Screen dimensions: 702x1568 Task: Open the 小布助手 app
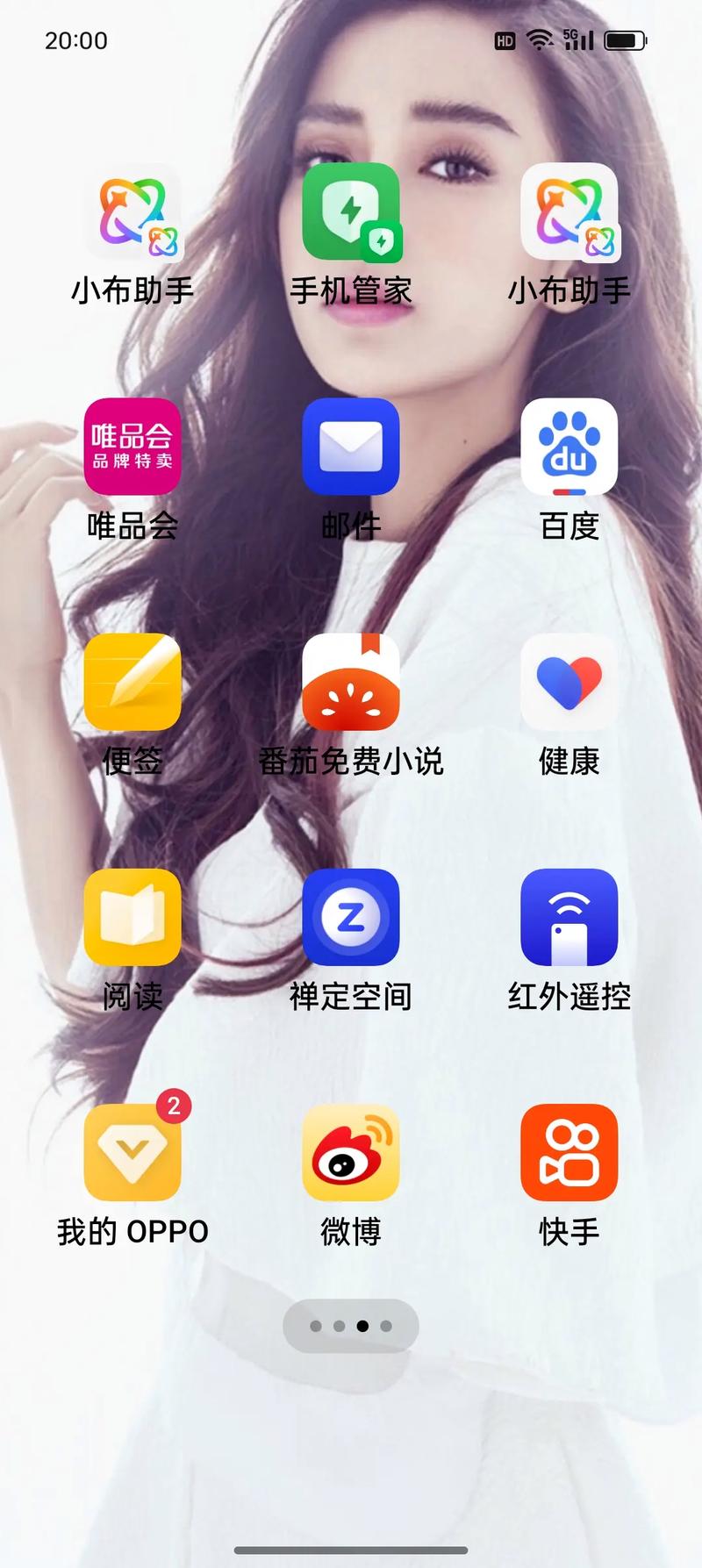(x=133, y=213)
